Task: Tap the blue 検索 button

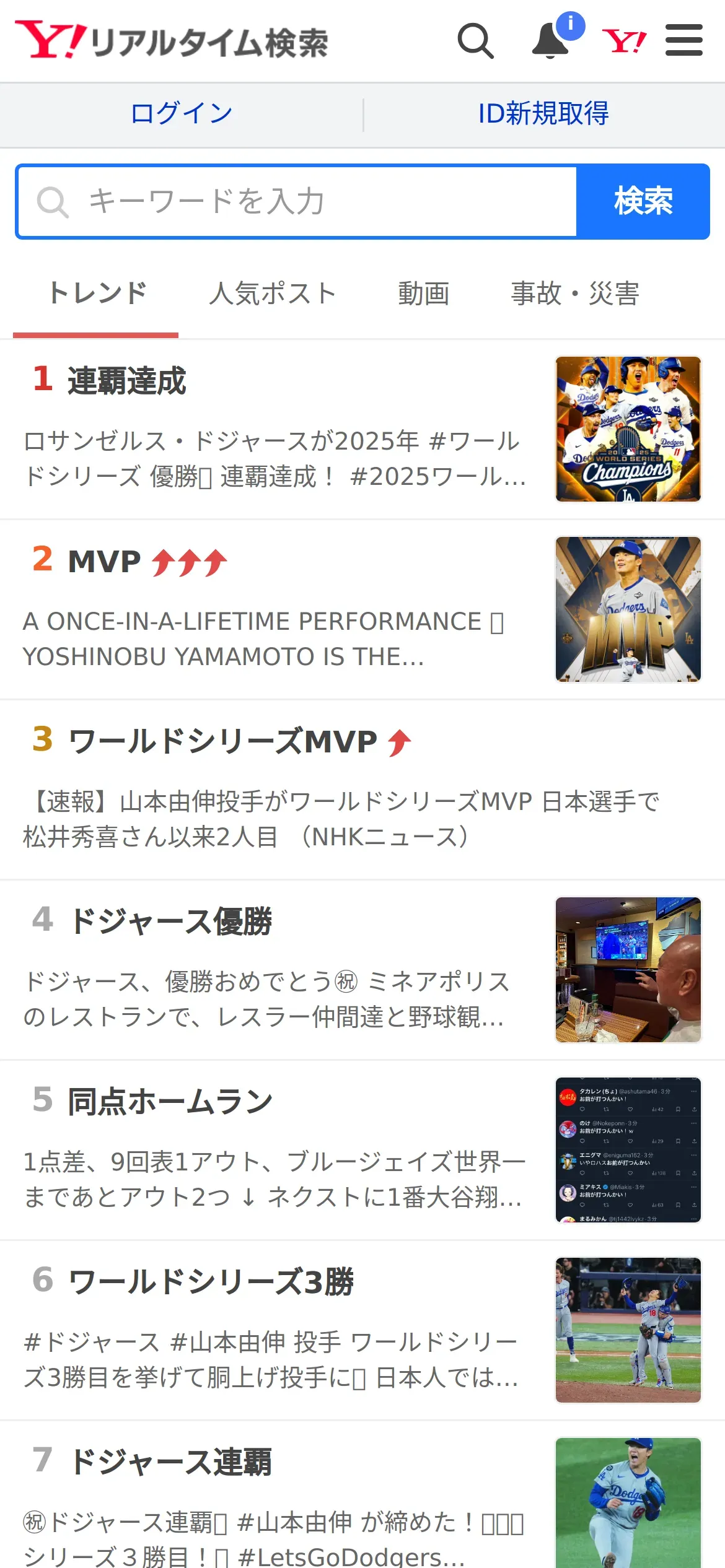Action: (x=643, y=202)
